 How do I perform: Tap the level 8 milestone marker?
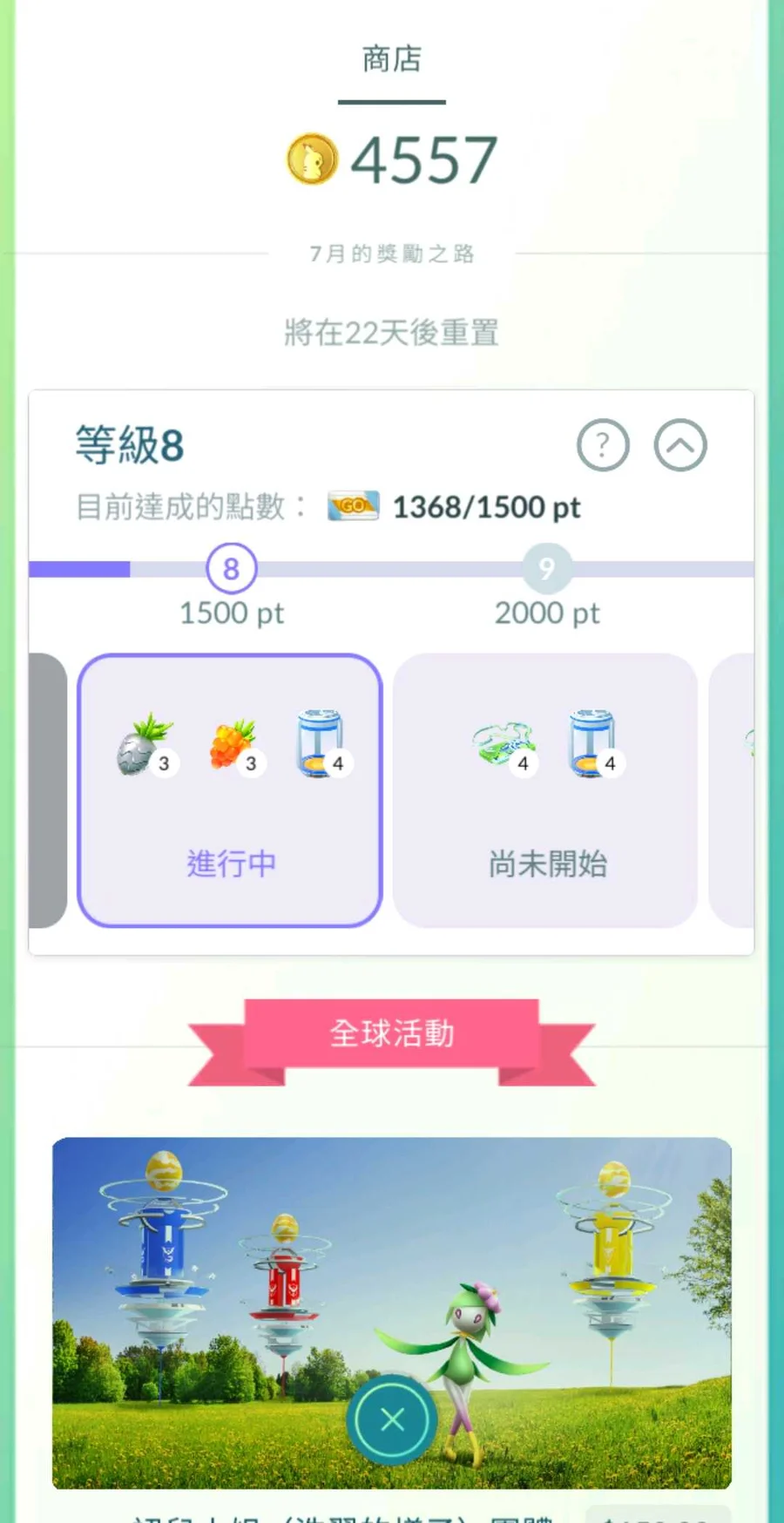(x=232, y=569)
